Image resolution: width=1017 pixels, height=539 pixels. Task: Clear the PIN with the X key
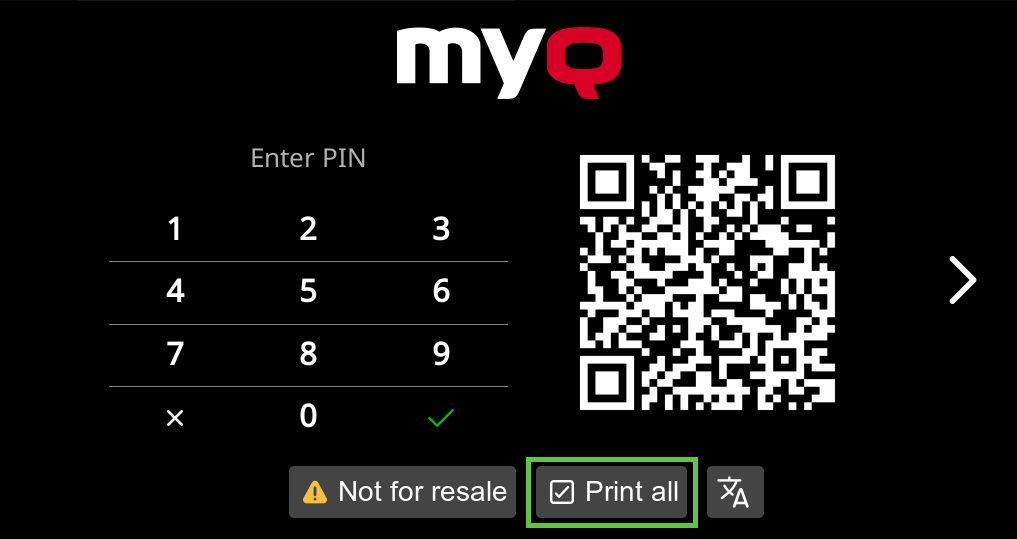click(175, 418)
